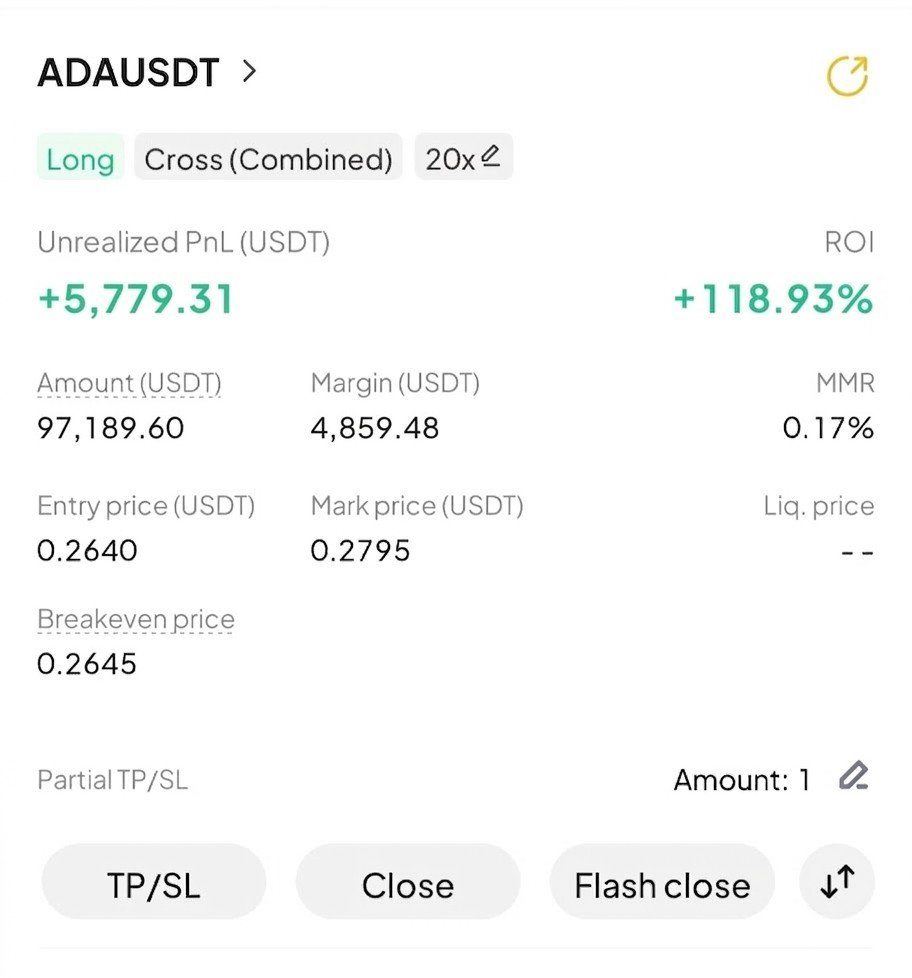Open the Cross (Combined) margin selector
Viewport: 912px width, 978px height.
tap(268, 158)
